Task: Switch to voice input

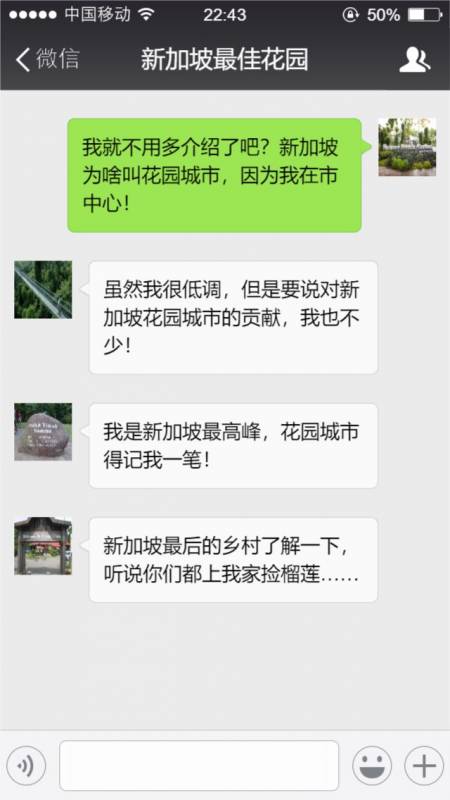Action: [27, 765]
